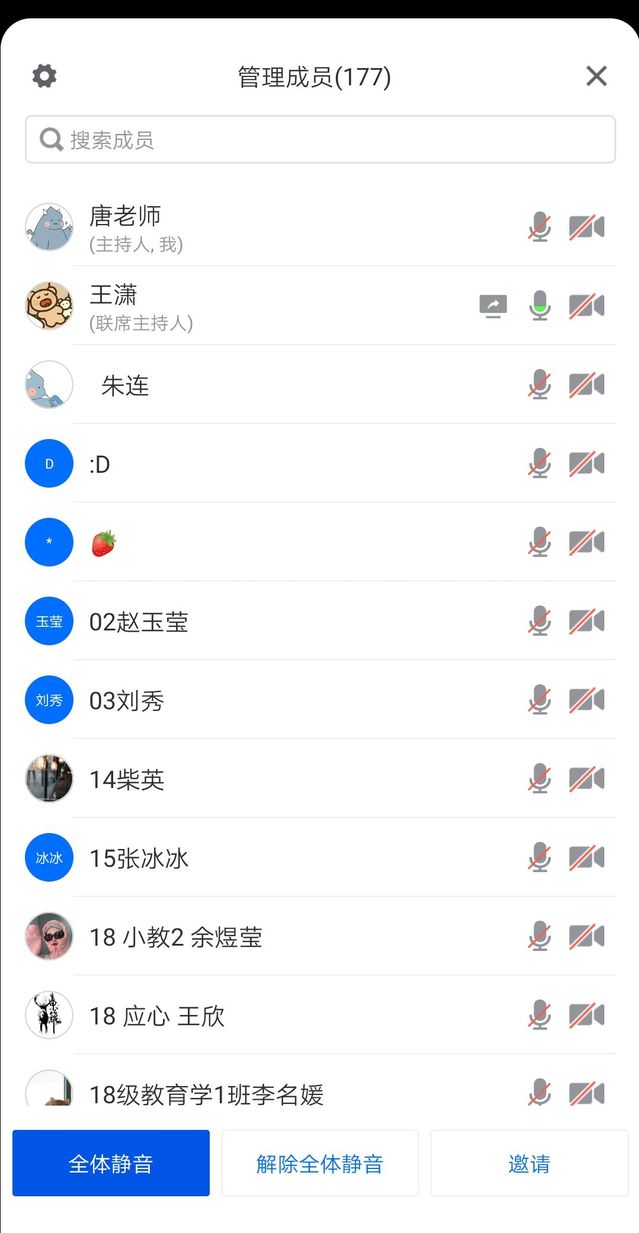Viewport: 639px width, 1233px height.
Task: Open the 邀请 invite button
Action: point(529,1163)
